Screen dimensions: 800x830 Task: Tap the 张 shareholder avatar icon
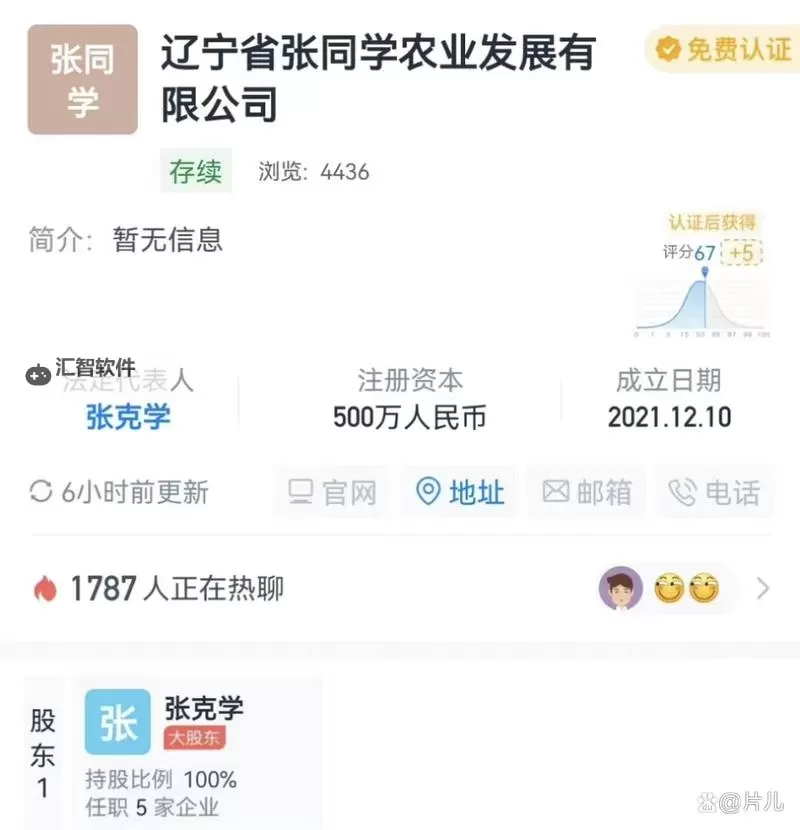click(117, 721)
